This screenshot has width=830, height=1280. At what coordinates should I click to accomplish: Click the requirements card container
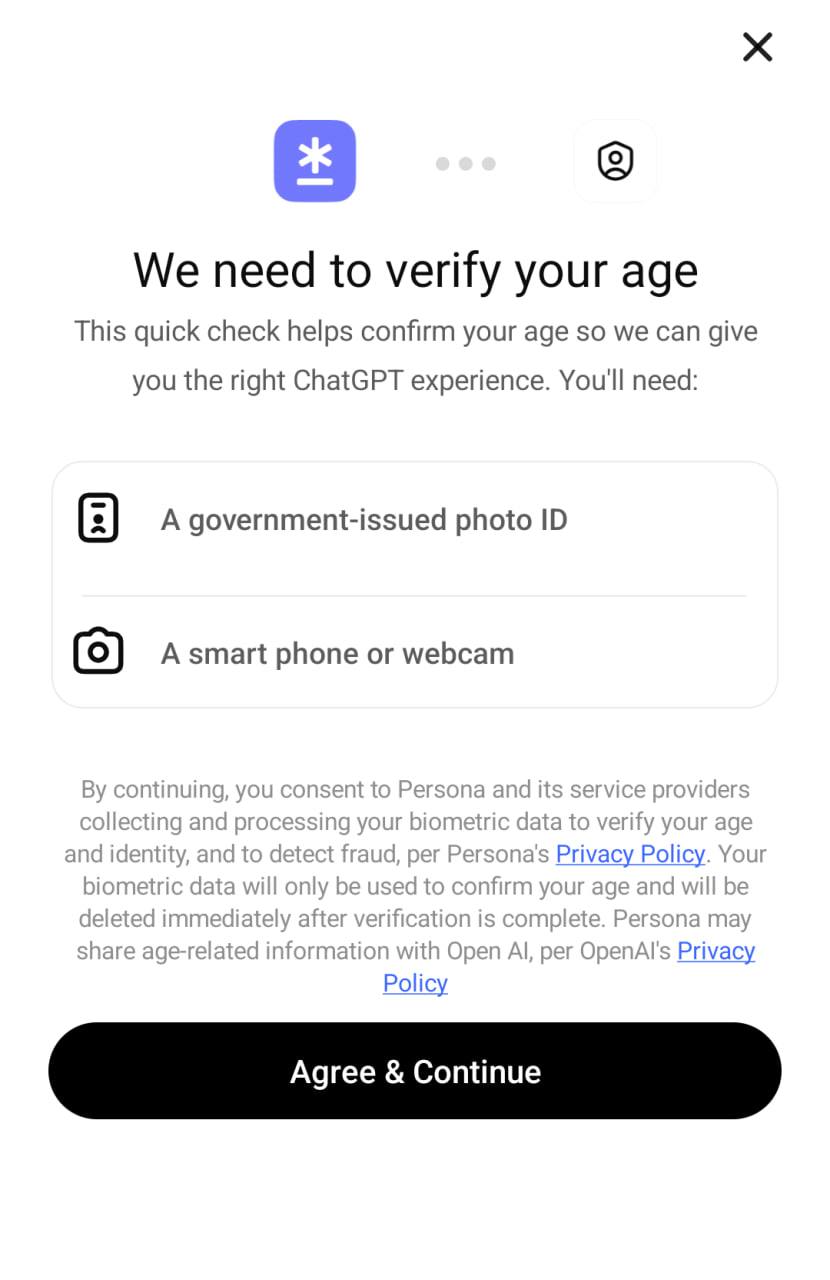coord(415,584)
